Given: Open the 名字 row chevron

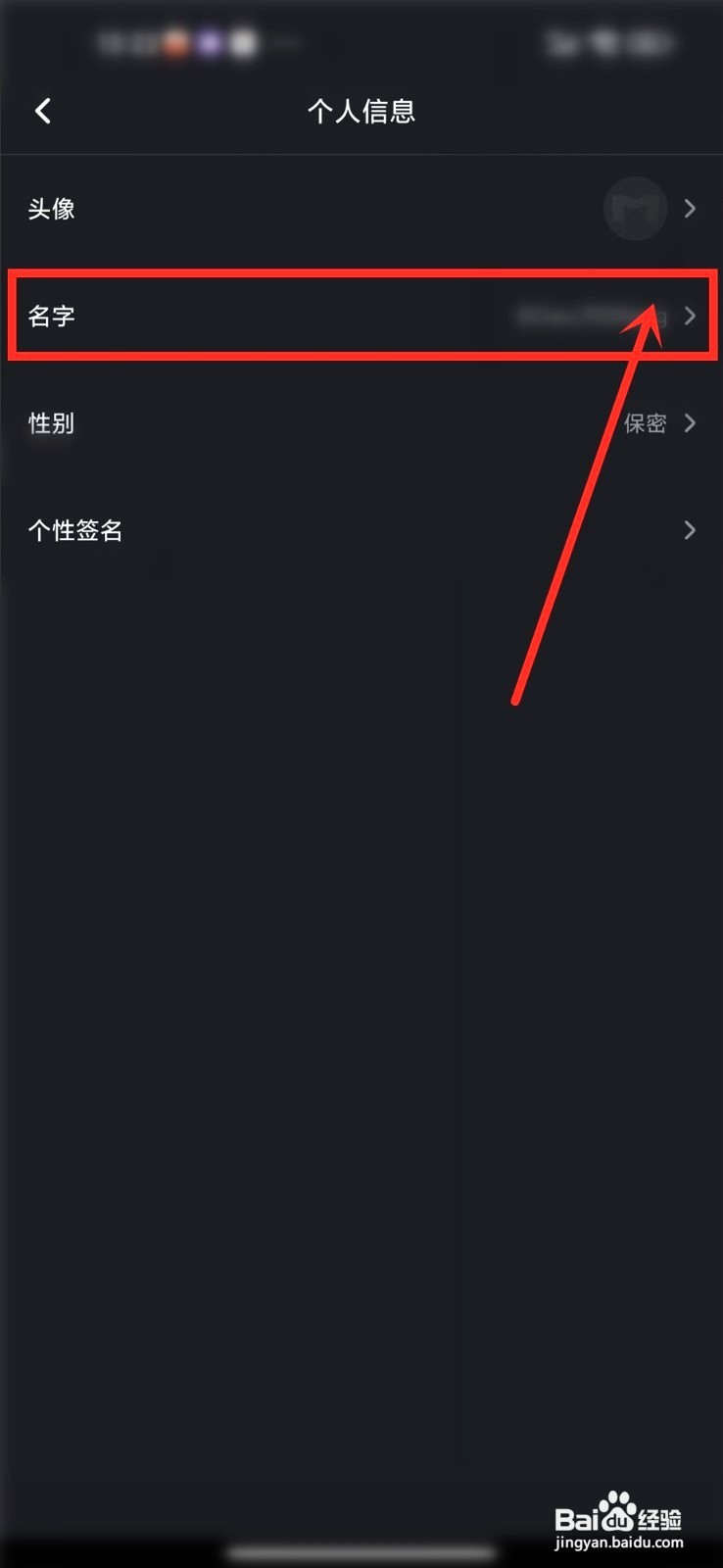Looking at the screenshot, I should 690,317.
